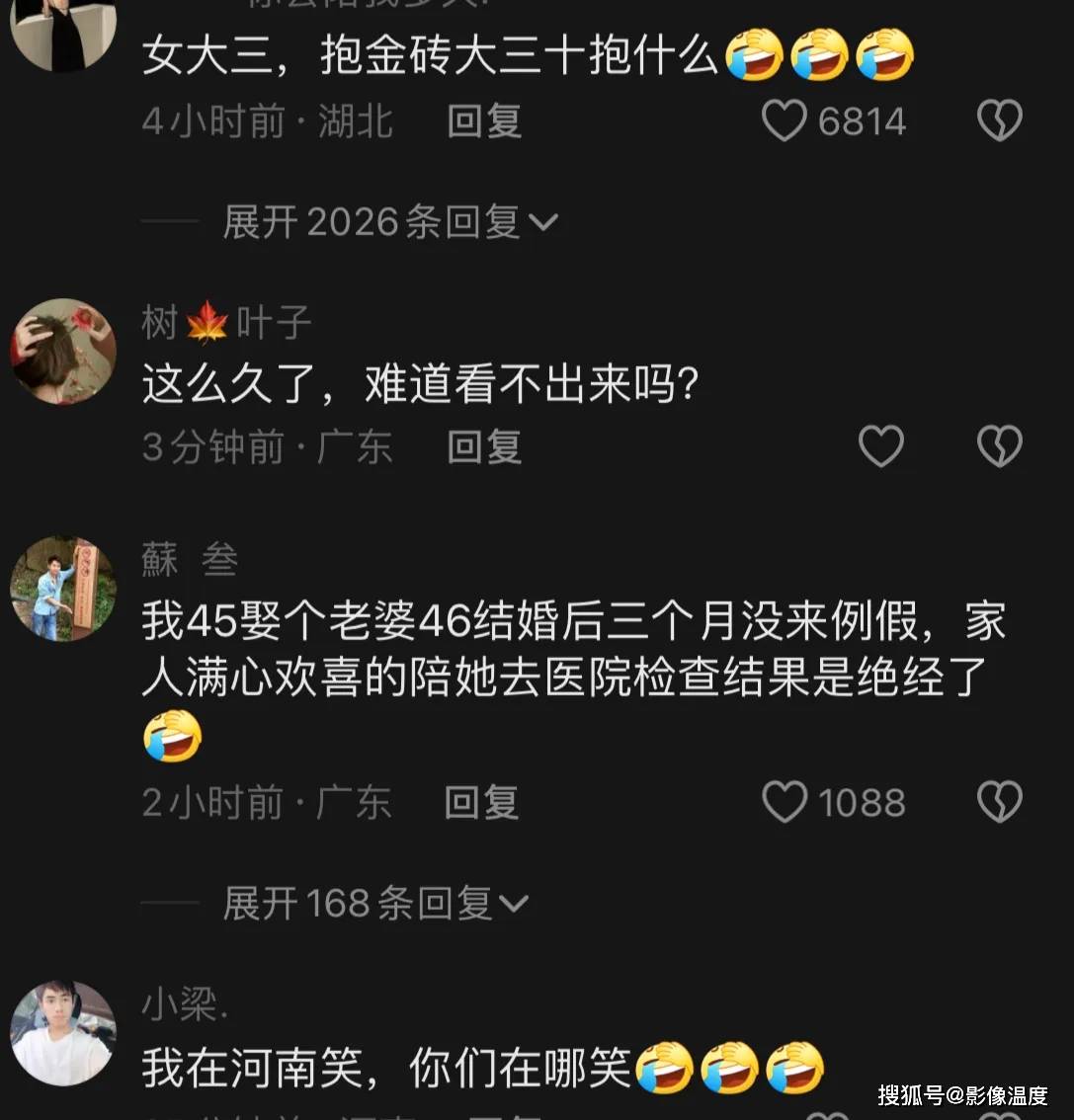Viewport: 1074px width, 1120px height.
Task: Expand the 168 replies
Action: coord(375,903)
